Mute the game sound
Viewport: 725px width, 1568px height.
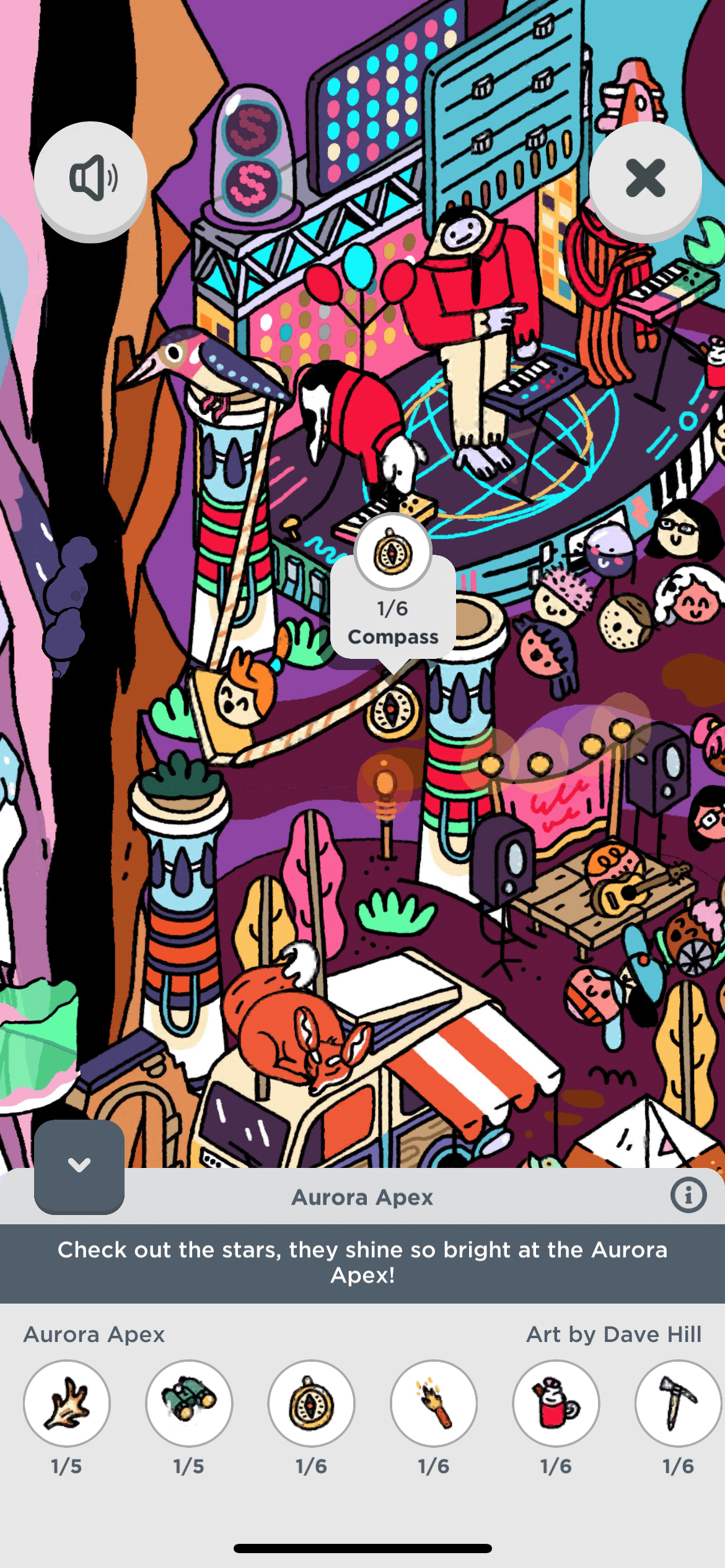point(90,178)
